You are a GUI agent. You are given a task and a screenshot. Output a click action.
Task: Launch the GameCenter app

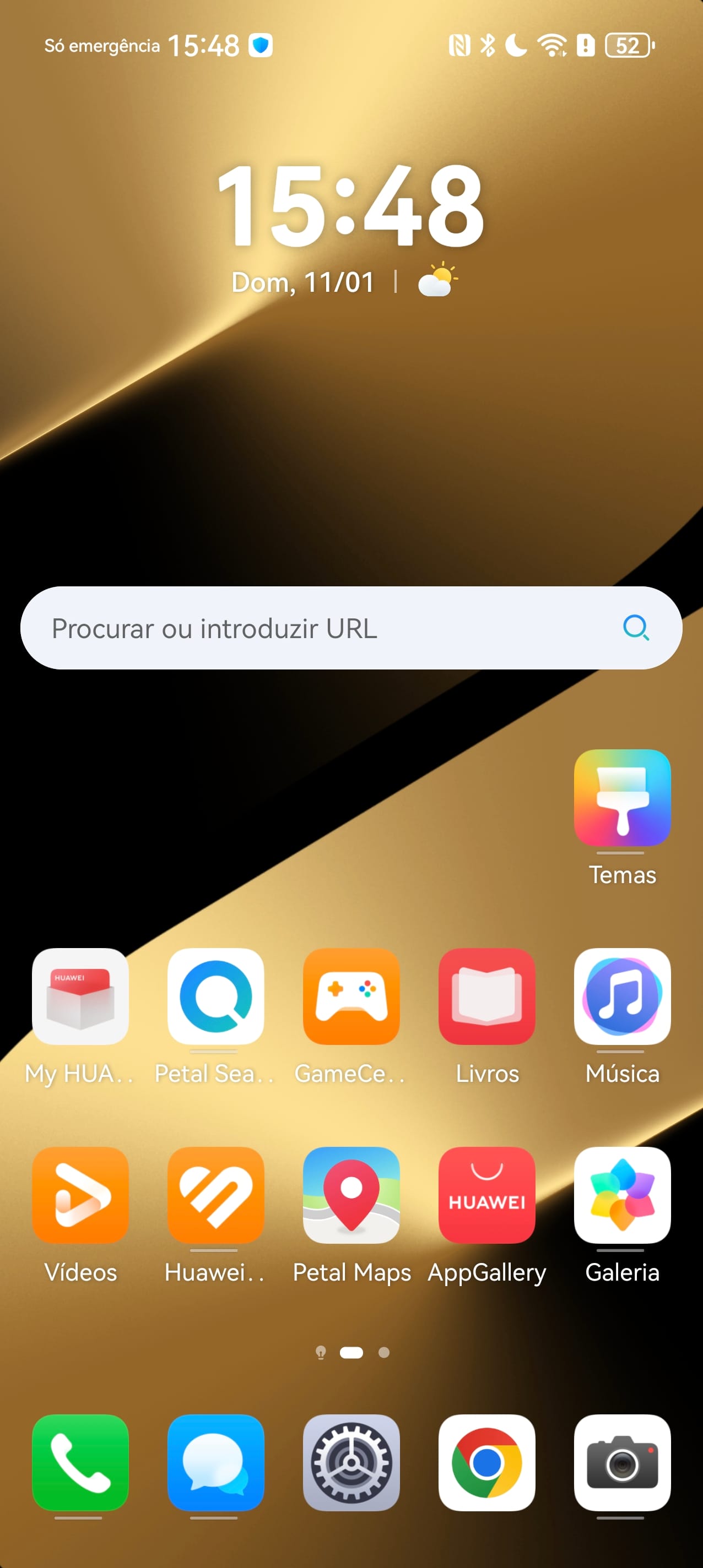pos(351,997)
